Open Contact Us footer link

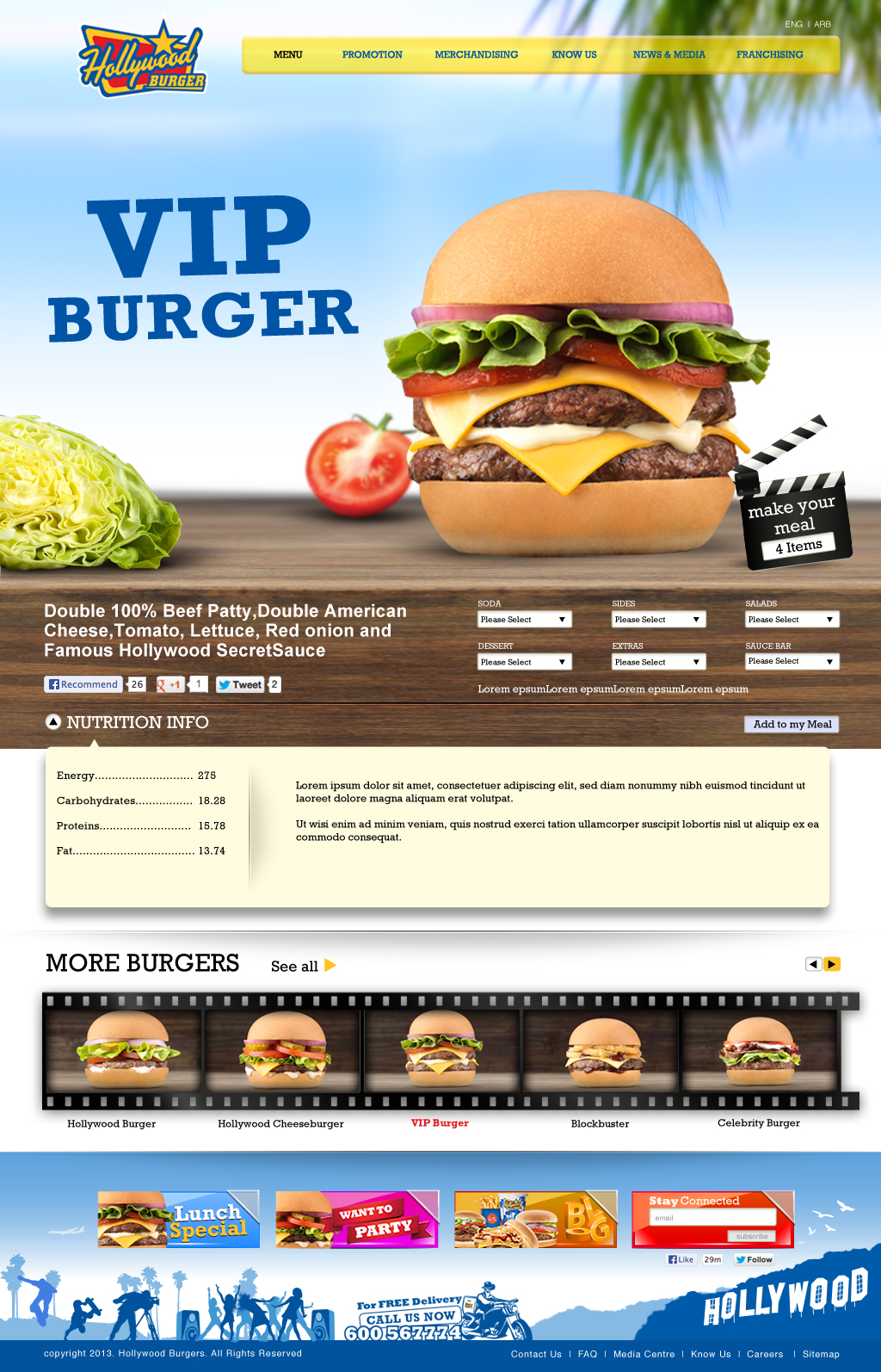coord(536,1354)
